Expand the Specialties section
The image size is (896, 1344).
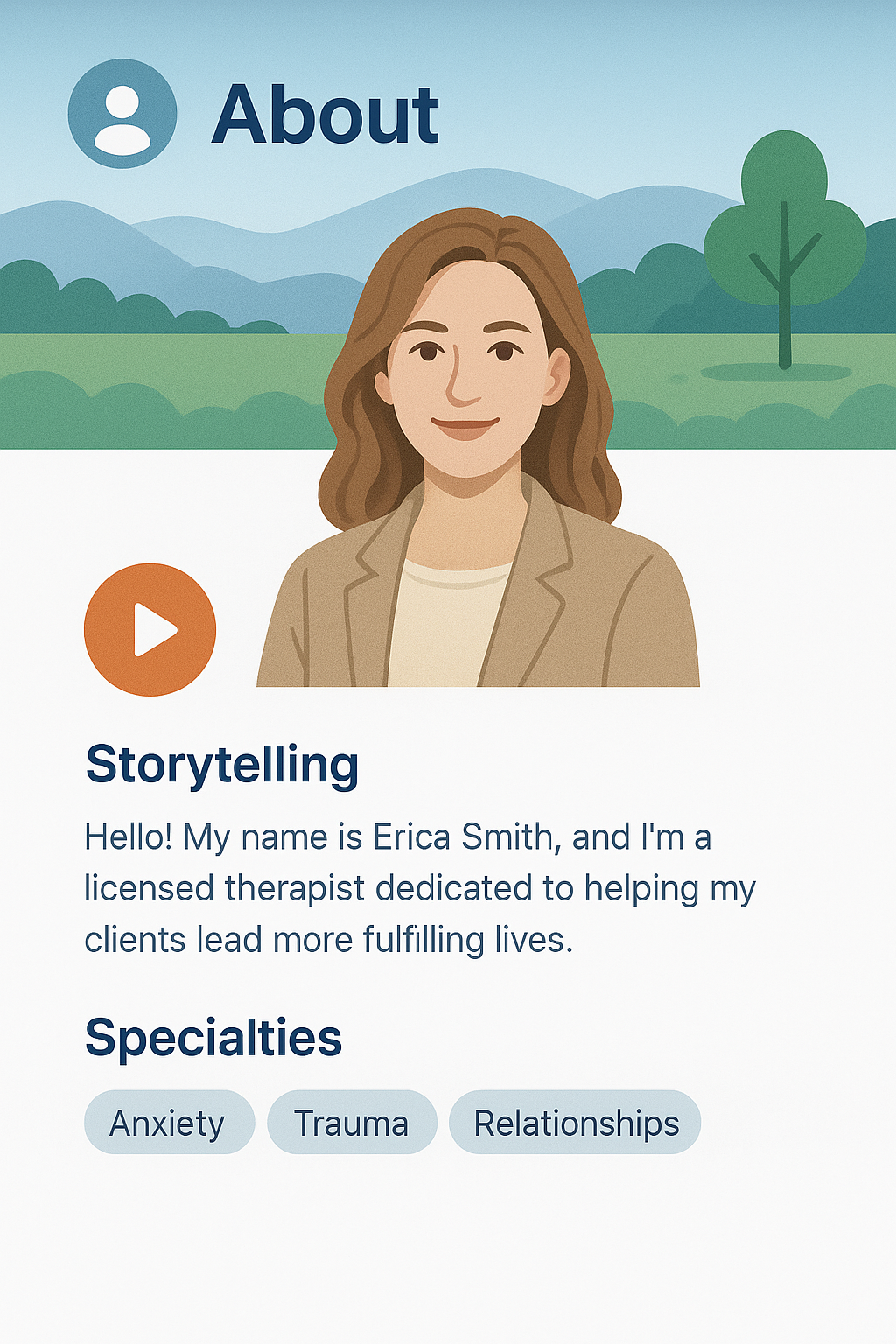[x=214, y=1040]
